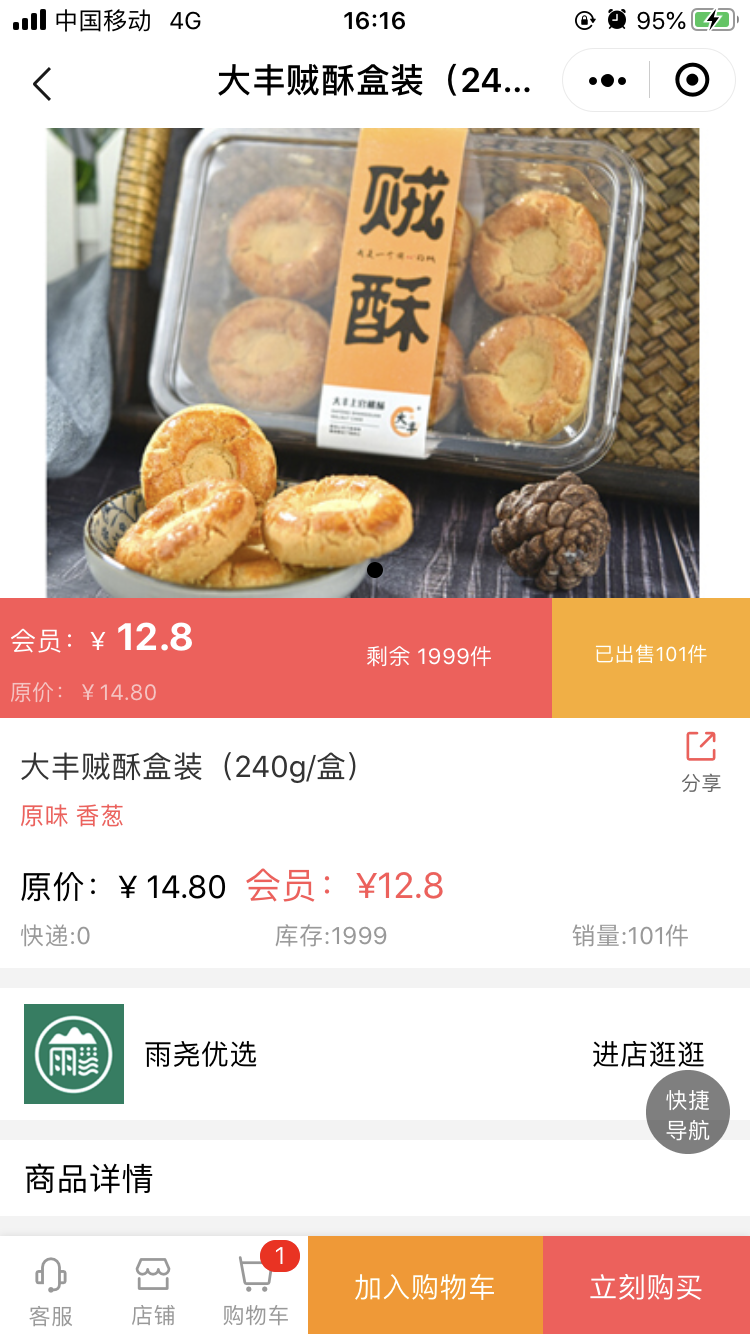Tap the 雨尧优选 store logo

click(x=74, y=1053)
